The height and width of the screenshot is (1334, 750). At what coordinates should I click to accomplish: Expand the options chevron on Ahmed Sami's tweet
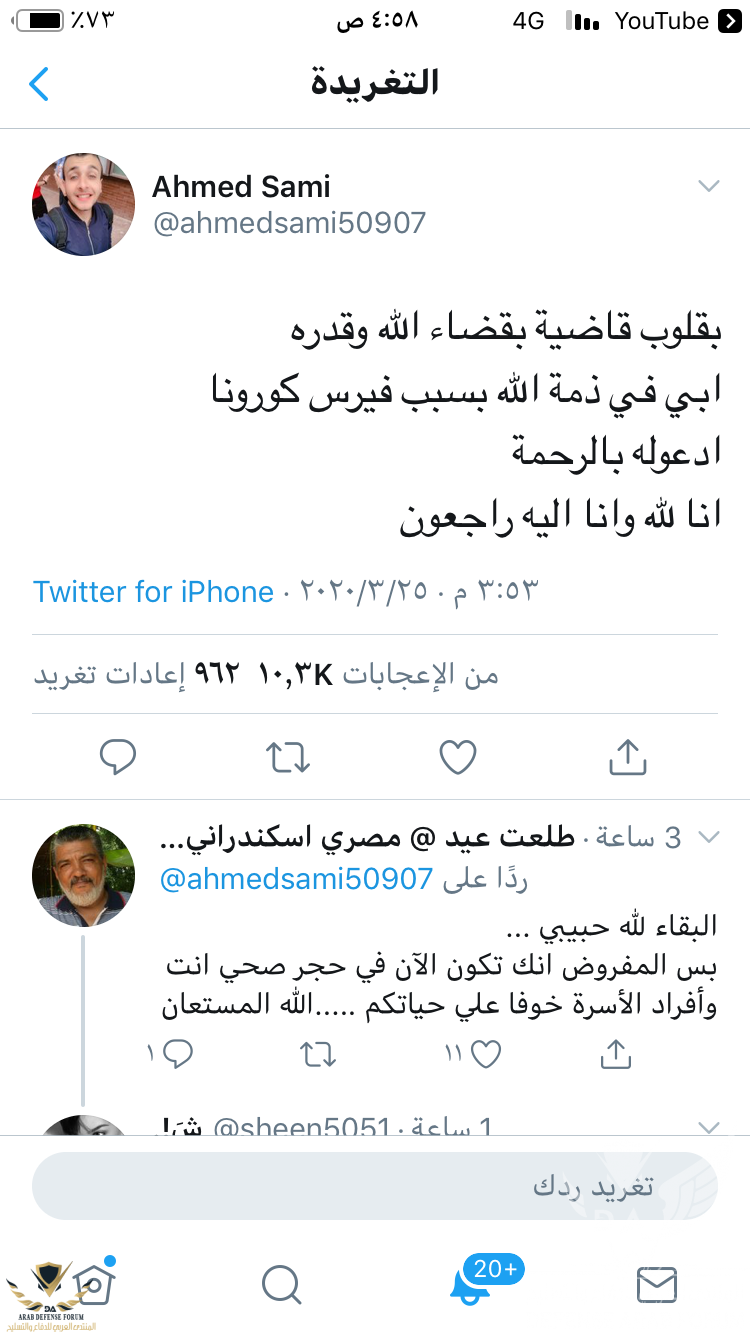click(x=708, y=187)
